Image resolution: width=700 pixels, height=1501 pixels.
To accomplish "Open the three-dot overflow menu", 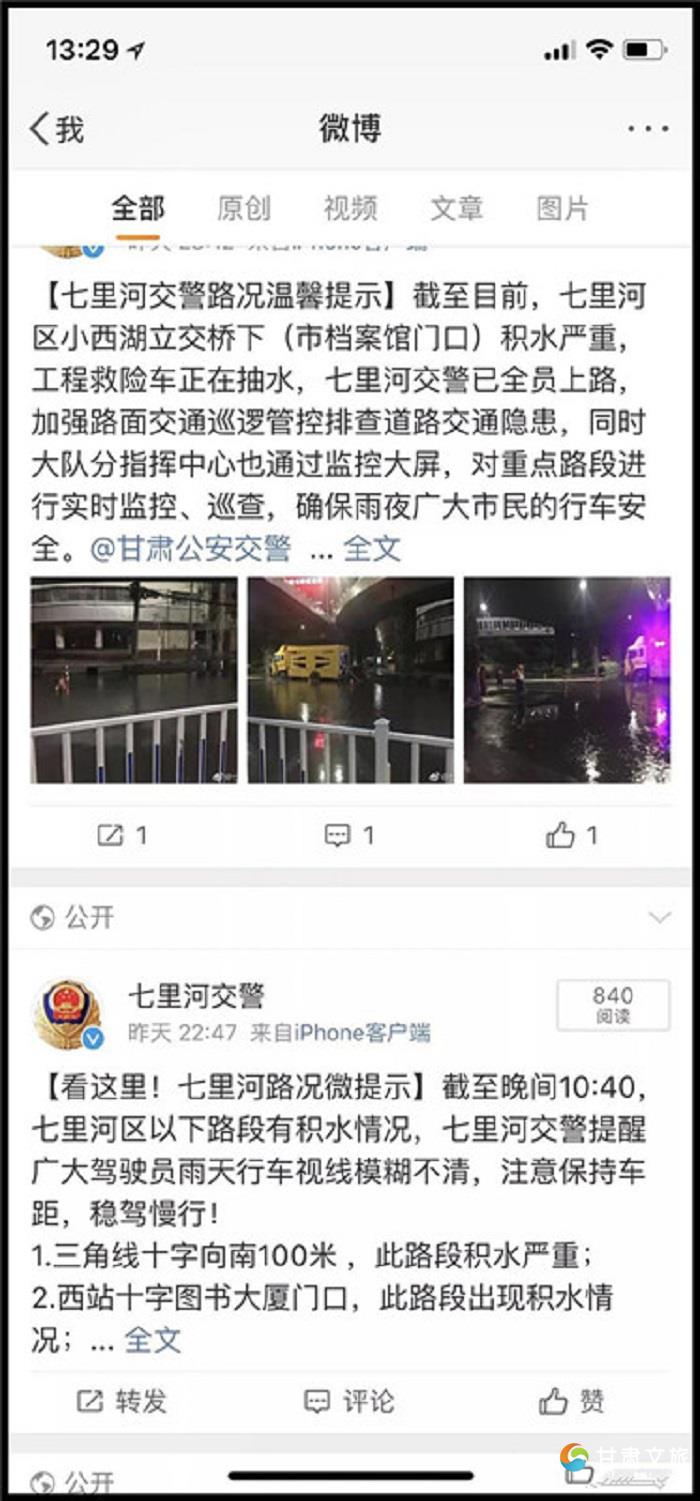I will pyautogui.click(x=647, y=129).
